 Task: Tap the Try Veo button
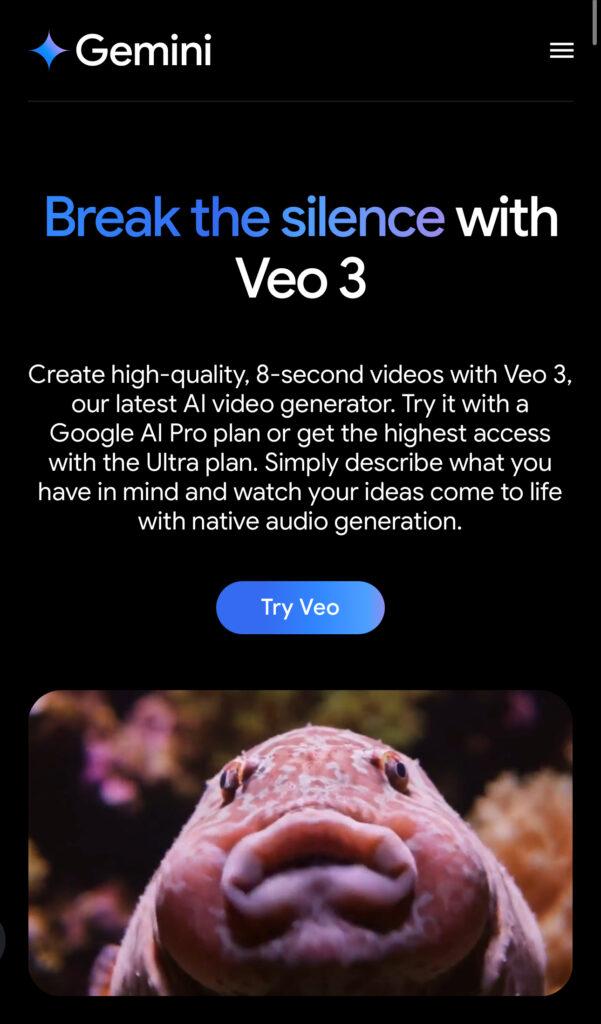coord(300,607)
